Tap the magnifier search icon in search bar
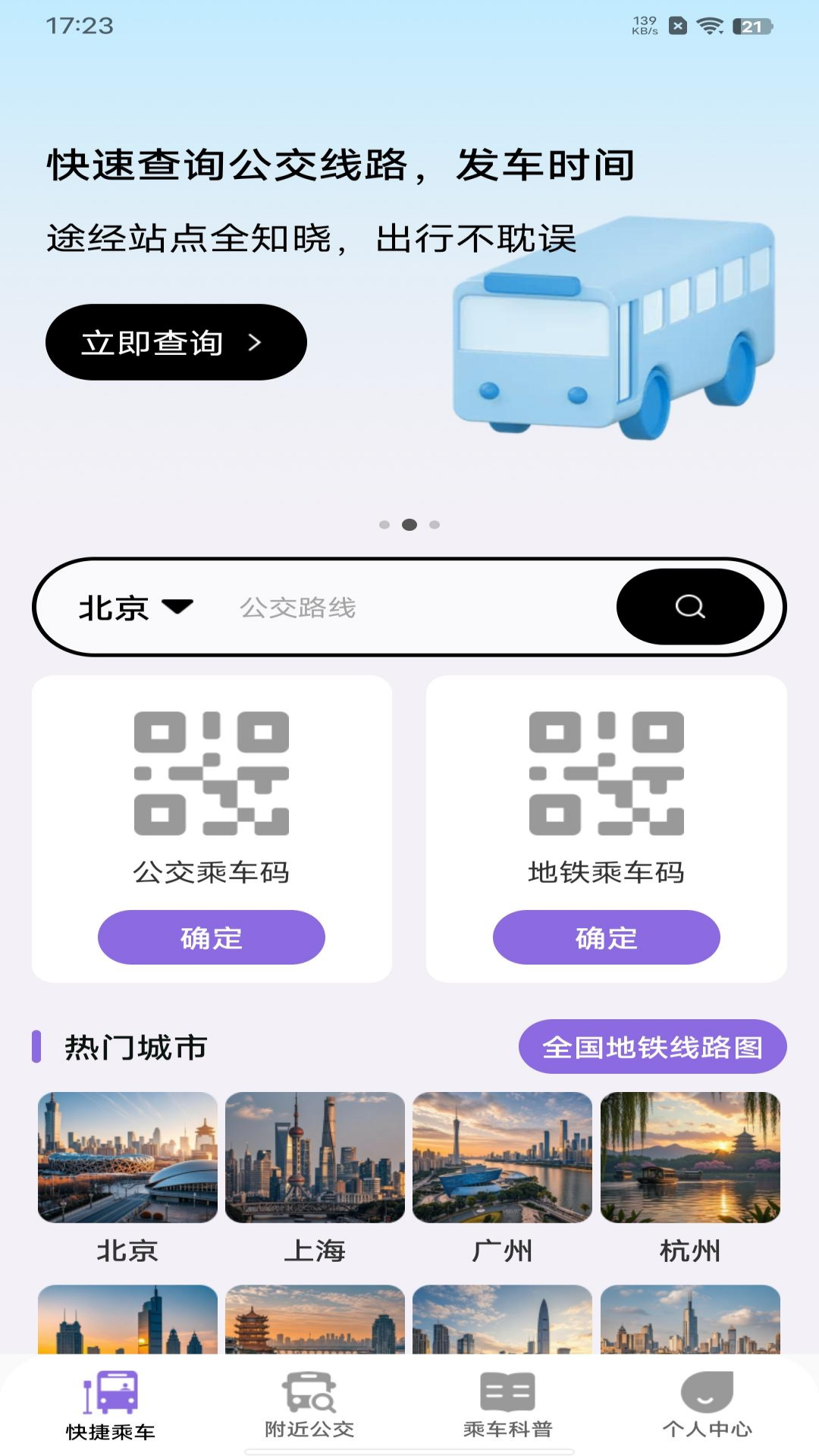Viewport: 819px width, 1456px height. pyautogui.click(x=689, y=607)
